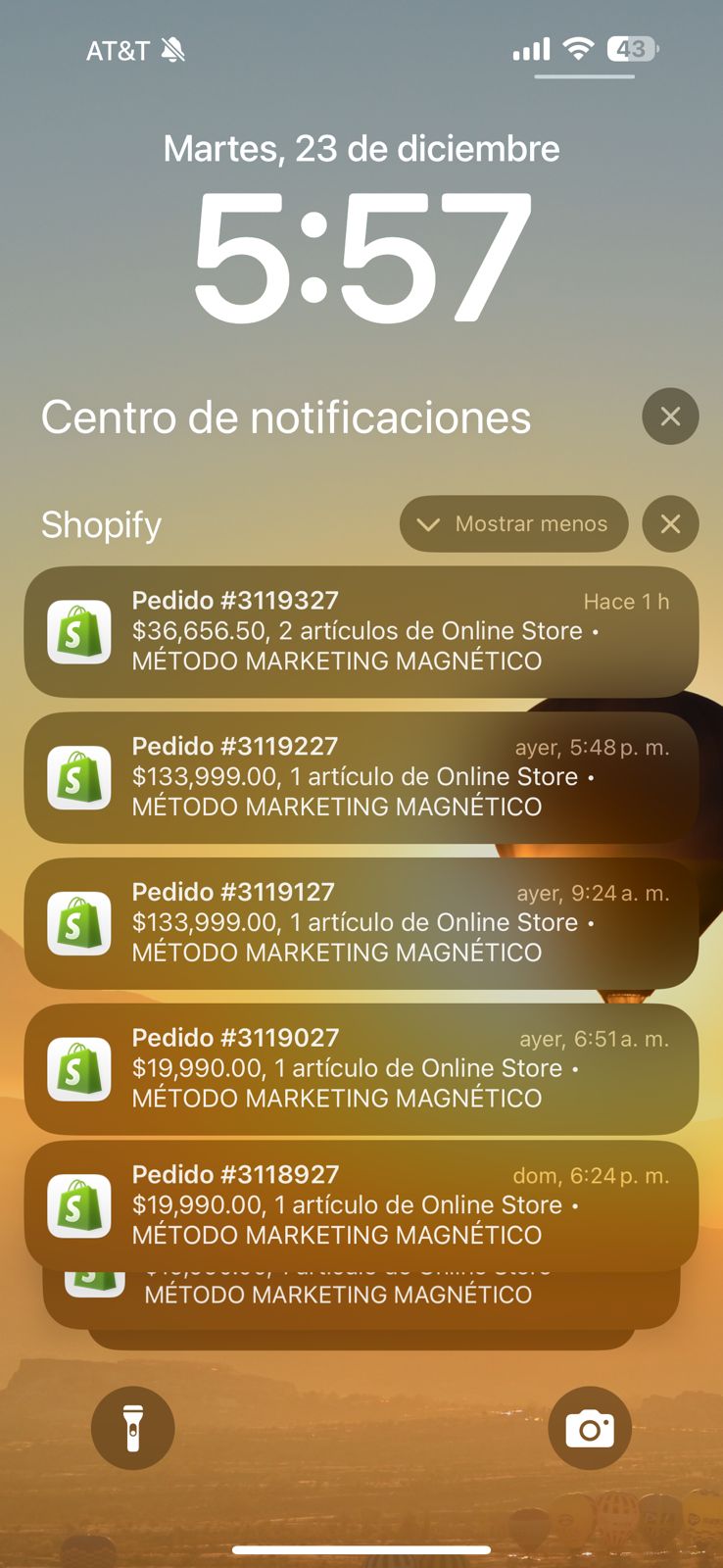The width and height of the screenshot is (723, 1568).
Task: Collapse Shopify notifications with Mostrar menos
Action: 513,524
